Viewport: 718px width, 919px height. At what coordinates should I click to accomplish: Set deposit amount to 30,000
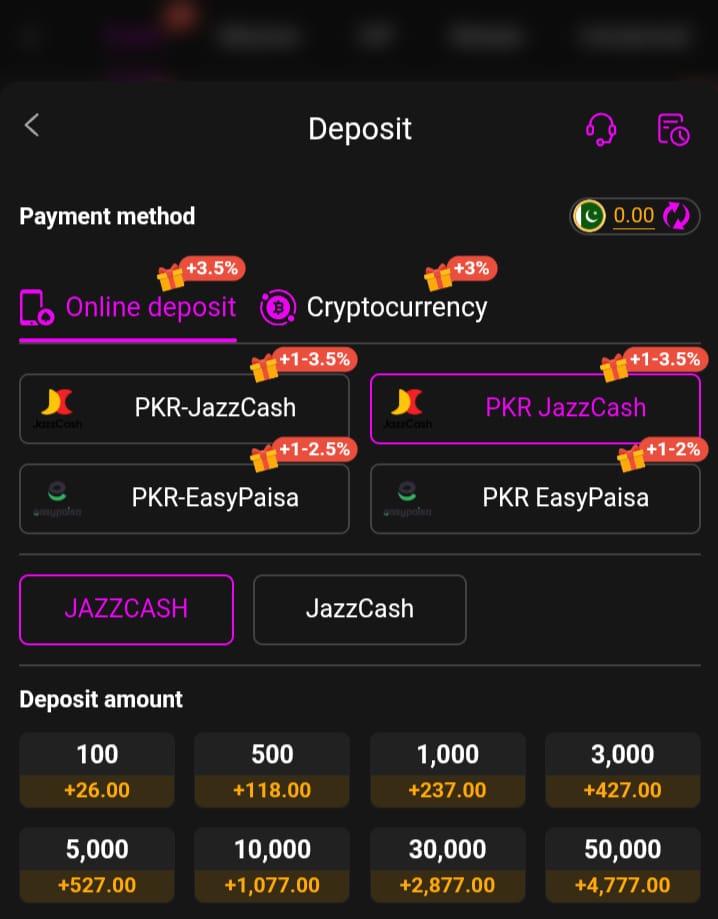click(448, 865)
